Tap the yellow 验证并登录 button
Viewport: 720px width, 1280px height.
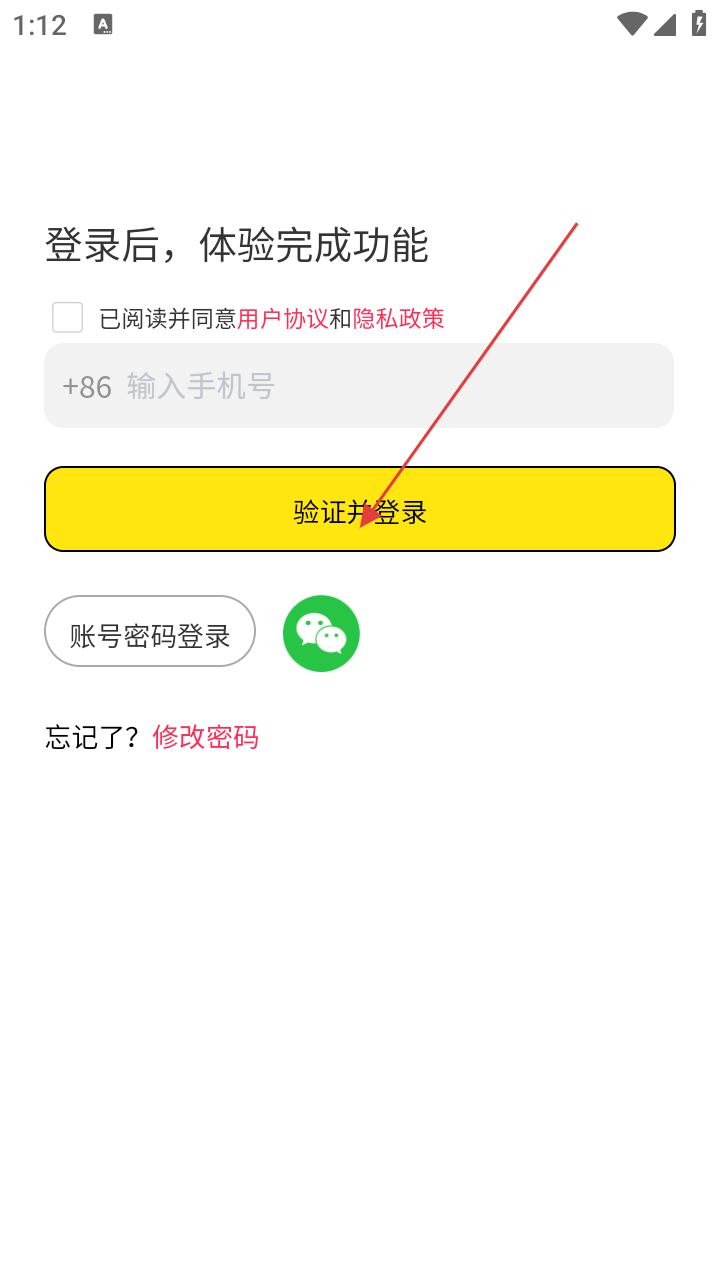pos(360,509)
